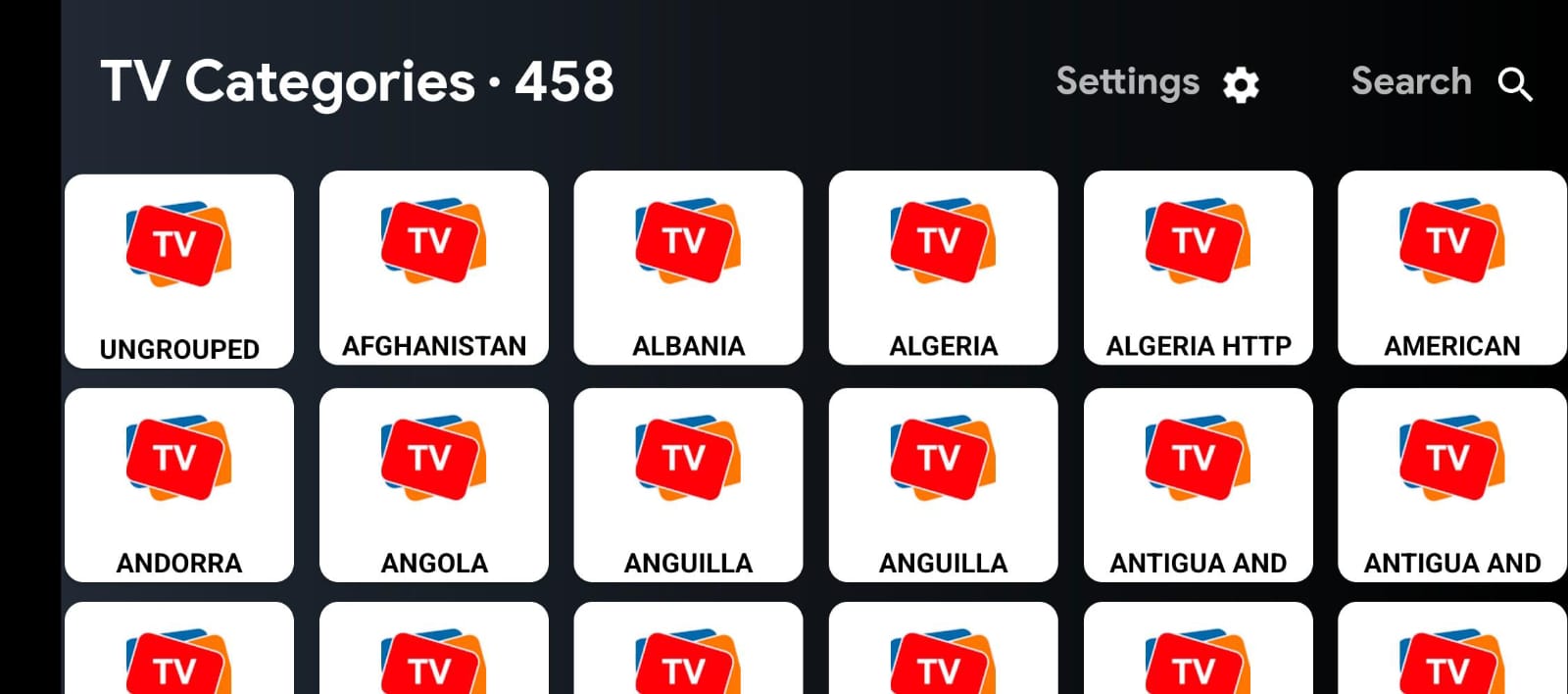This screenshot has width=1568, height=694.
Task: Open the ANDORRA category
Action: [179, 485]
